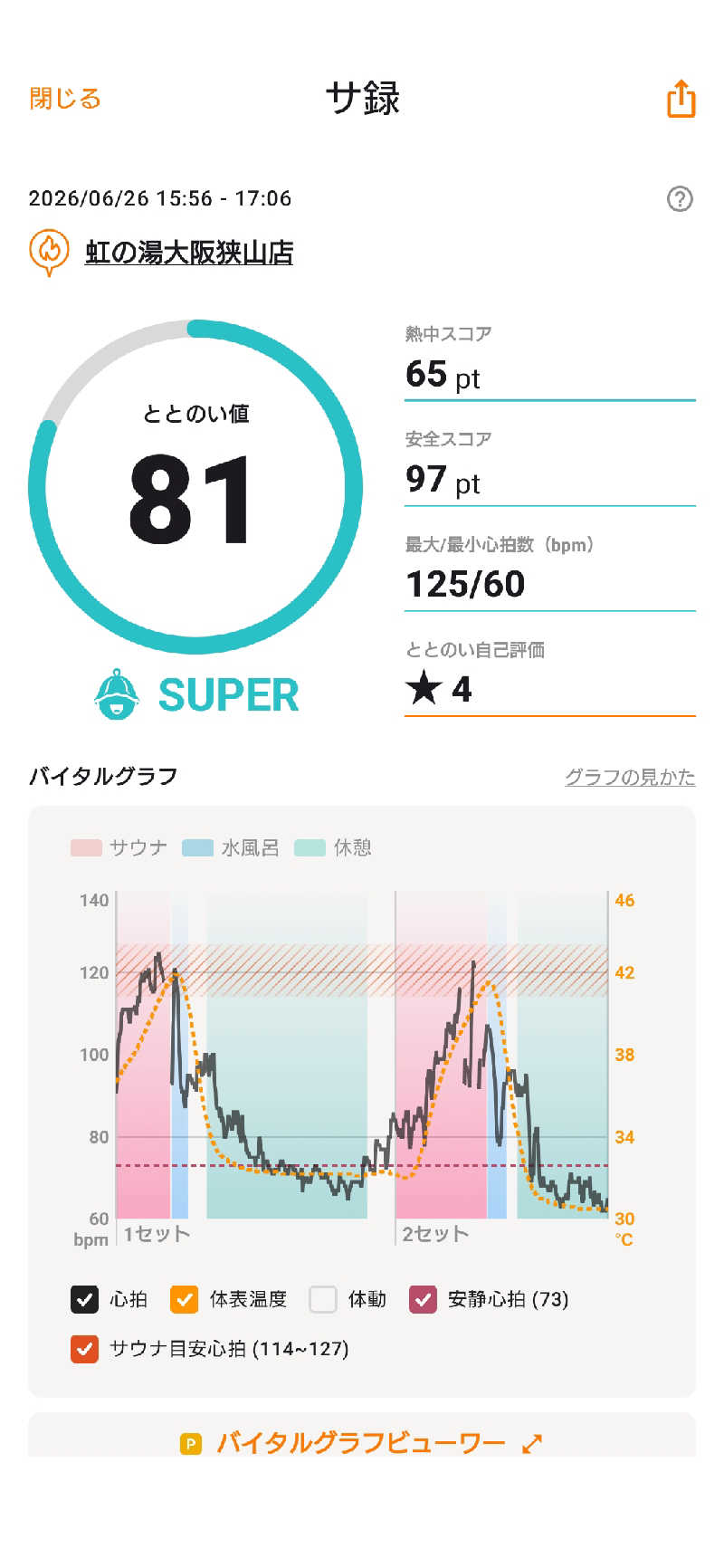Toggle the サウナ目安心拍 (114~127) checkbox
This screenshot has width=724, height=1568.
pyautogui.click(x=84, y=1349)
